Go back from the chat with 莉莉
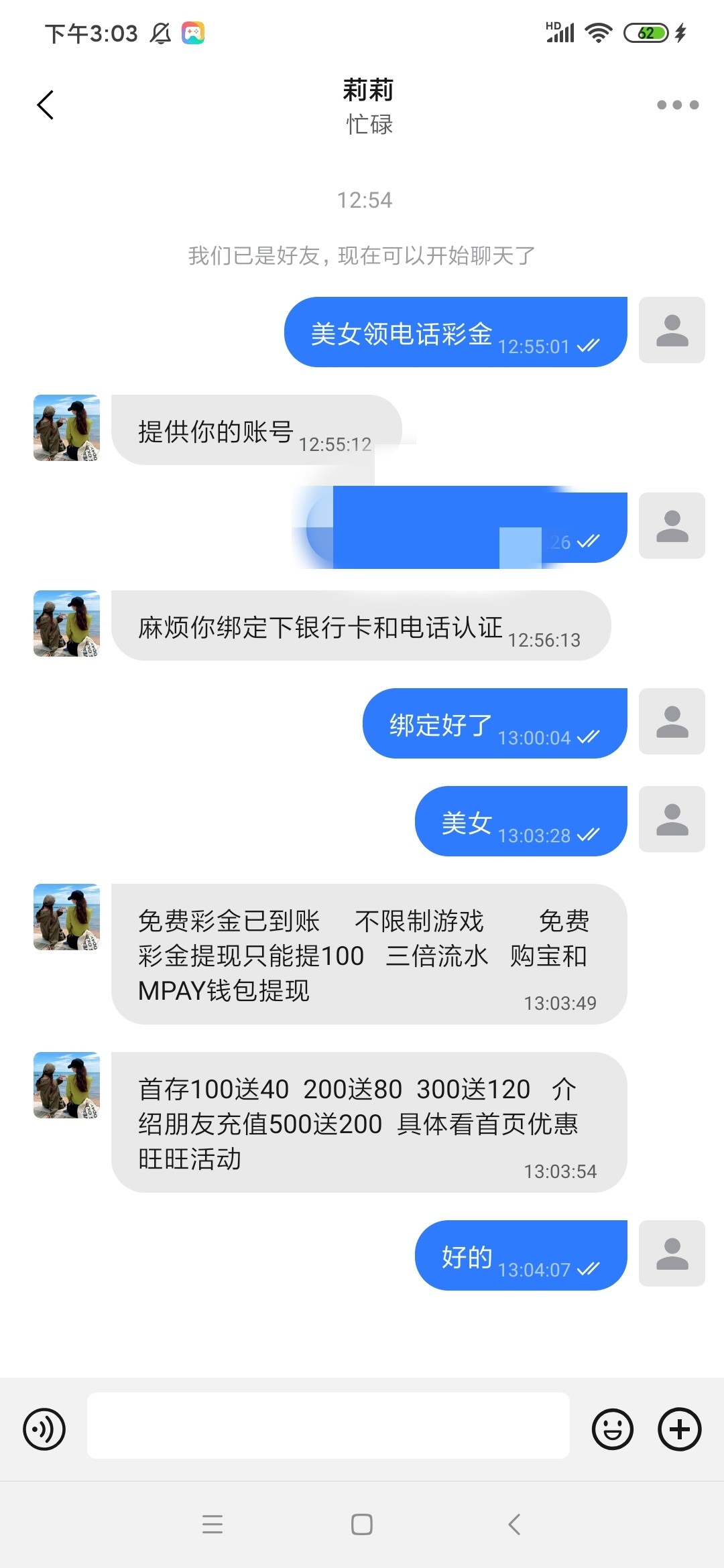Viewport: 724px width, 1568px height. click(x=45, y=105)
